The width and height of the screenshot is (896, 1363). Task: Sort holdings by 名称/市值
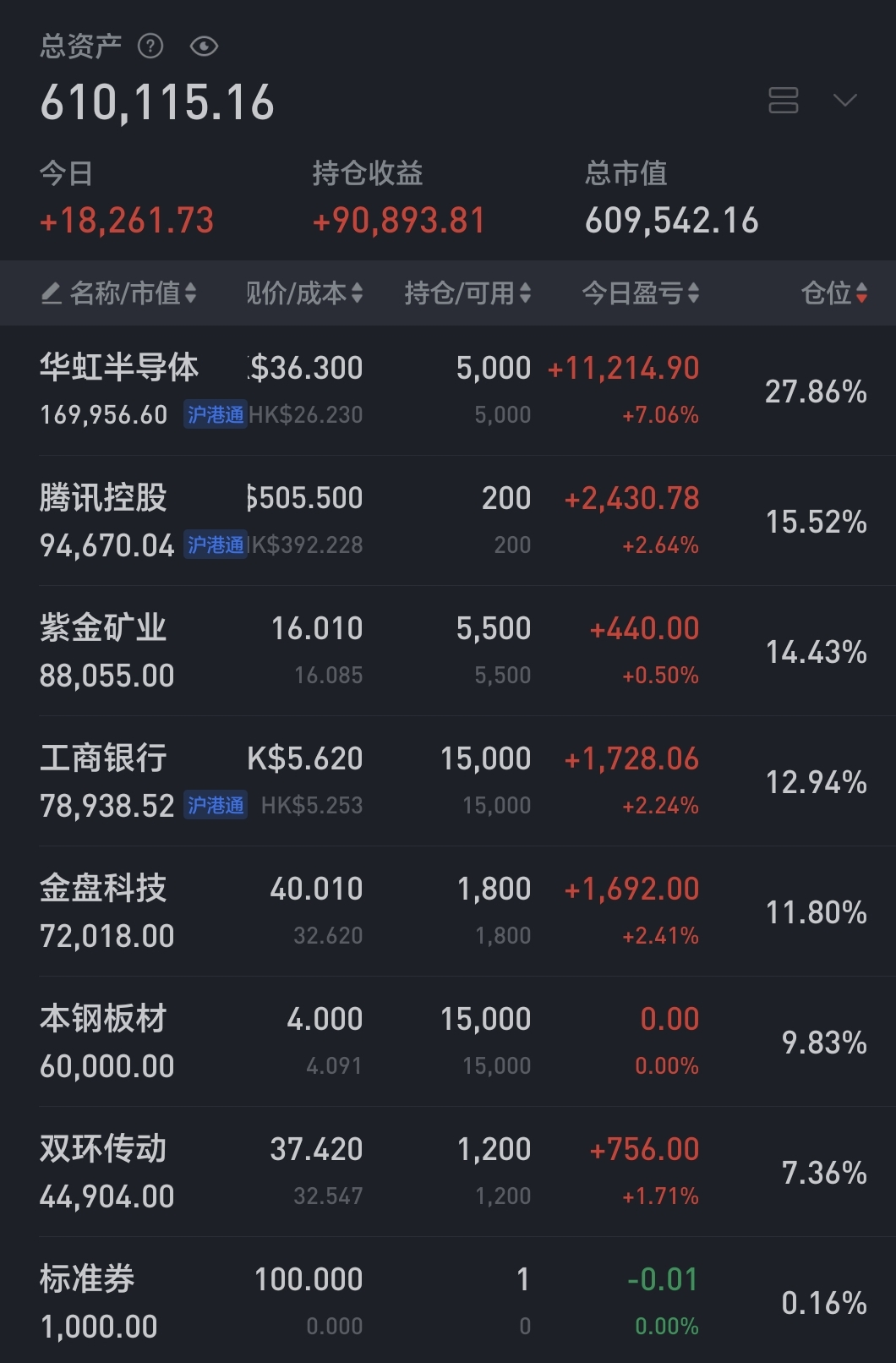coord(121,293)
